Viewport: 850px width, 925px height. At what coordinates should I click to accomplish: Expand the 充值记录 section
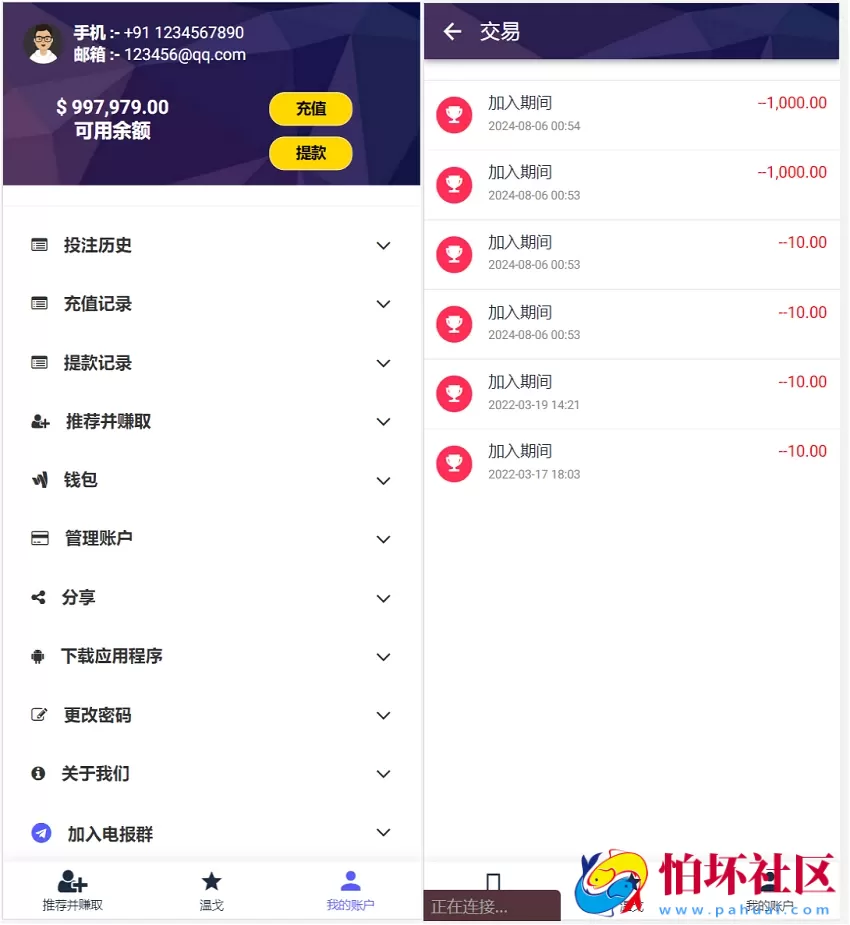pos(383,304)
